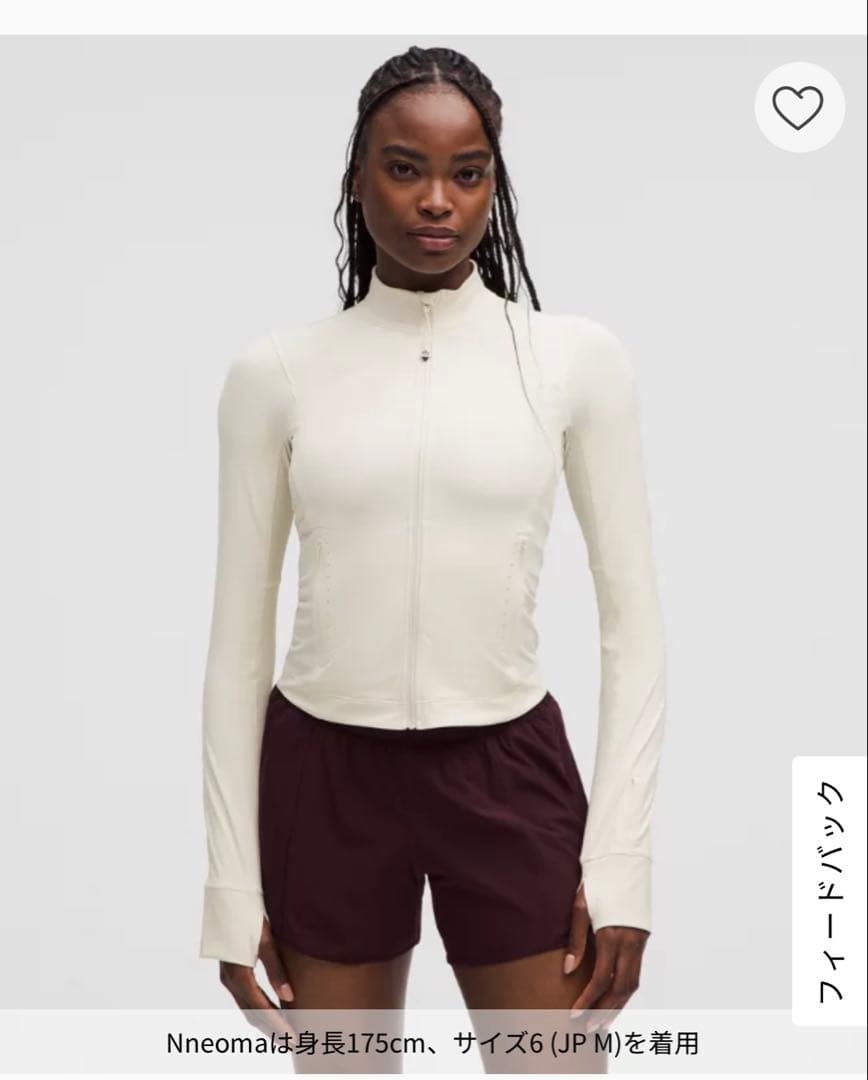
Task: Open the フィードバック feedback tab
Action: (x=829, y=890)
